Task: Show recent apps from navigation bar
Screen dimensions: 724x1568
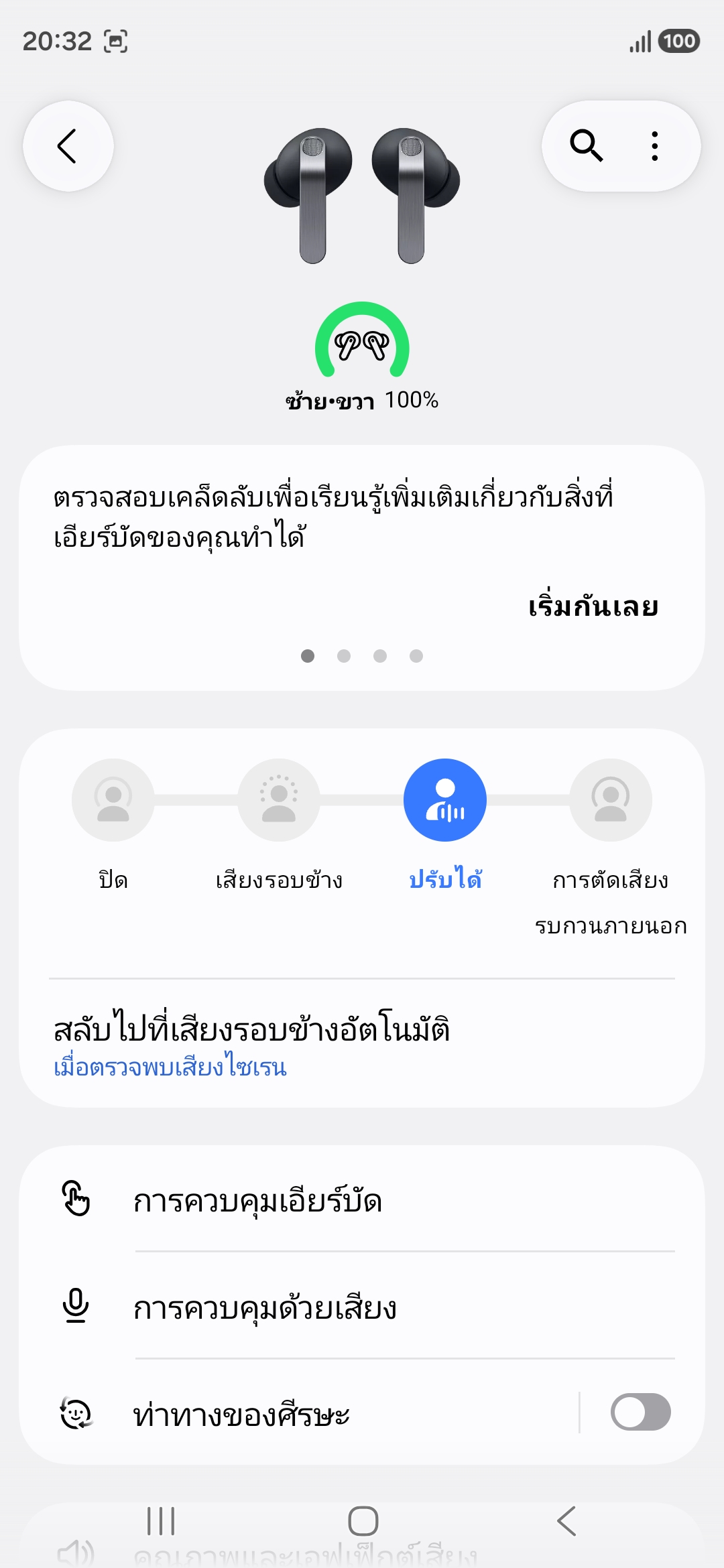Action: coord(161,1521)
